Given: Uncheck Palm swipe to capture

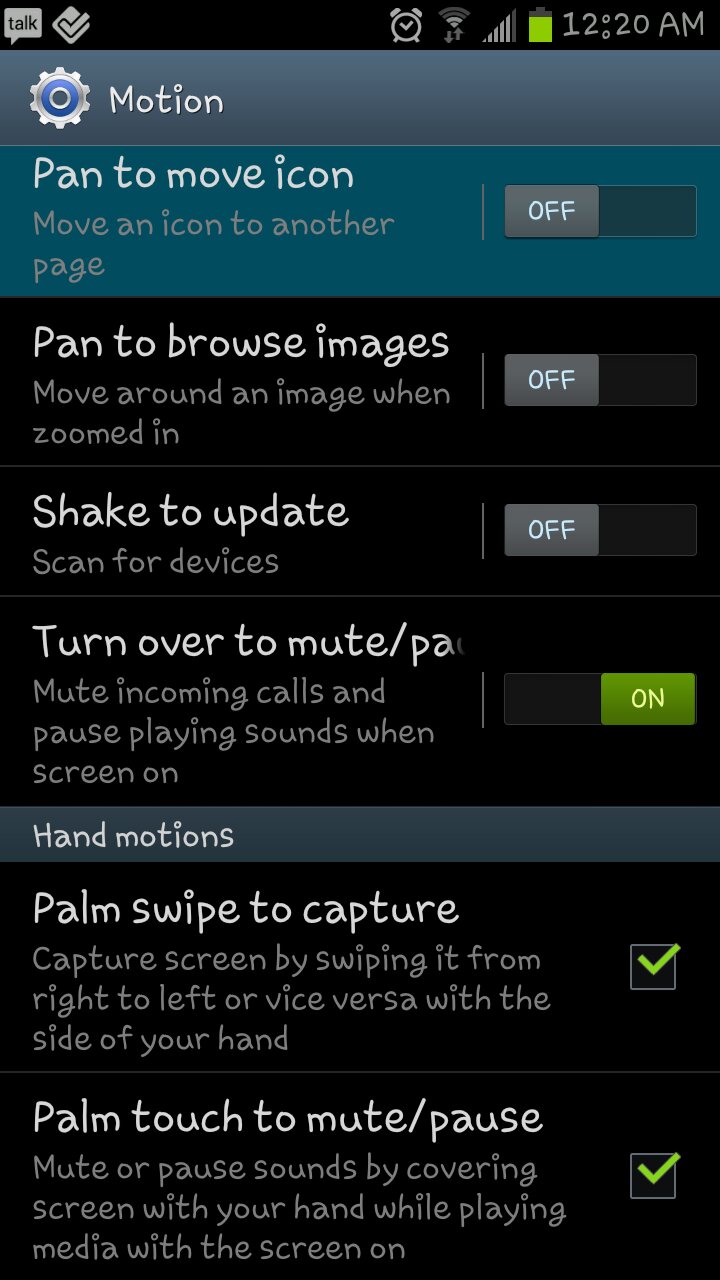Looking at the screenshot, I should 654,967.
